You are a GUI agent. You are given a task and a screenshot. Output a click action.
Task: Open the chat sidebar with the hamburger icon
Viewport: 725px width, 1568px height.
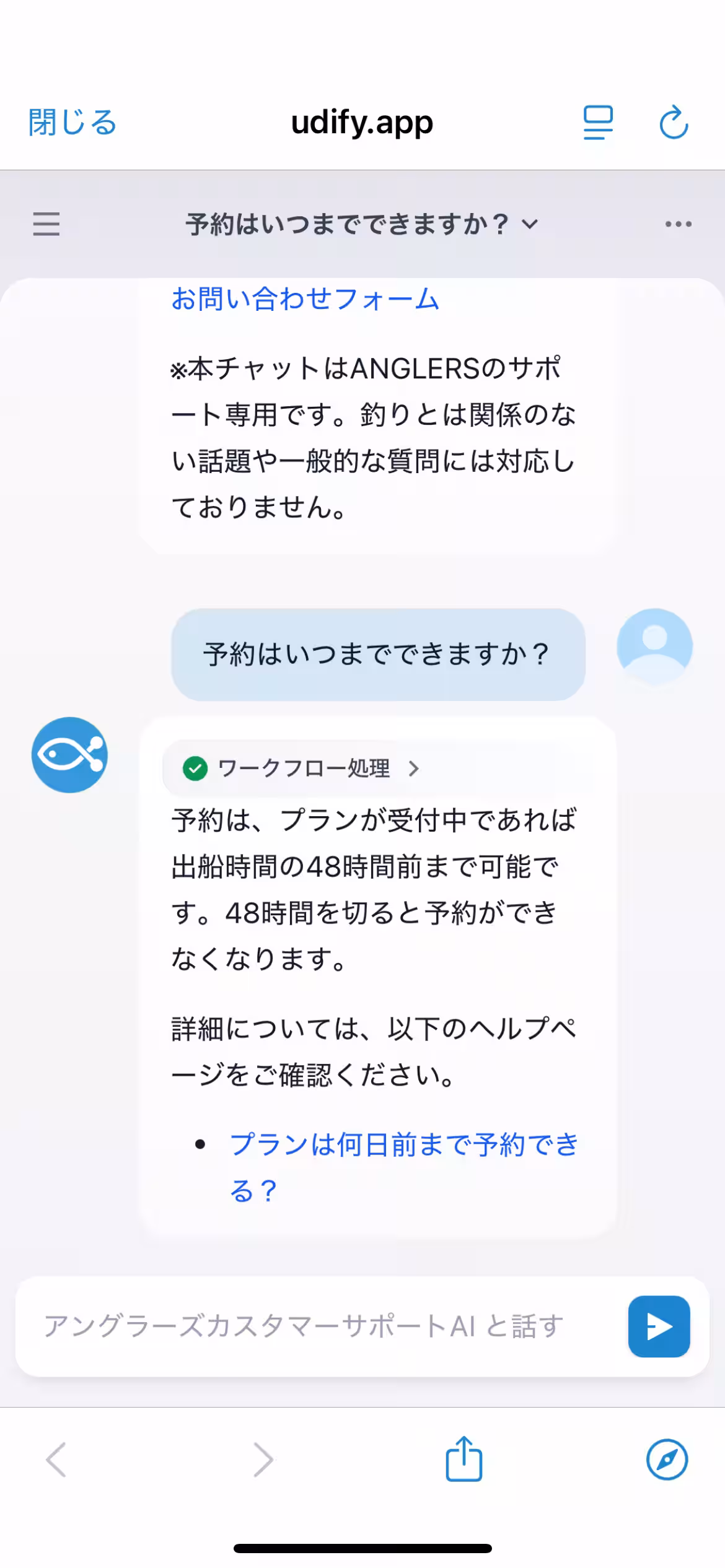pyautogui.click(x=46, y=224)
